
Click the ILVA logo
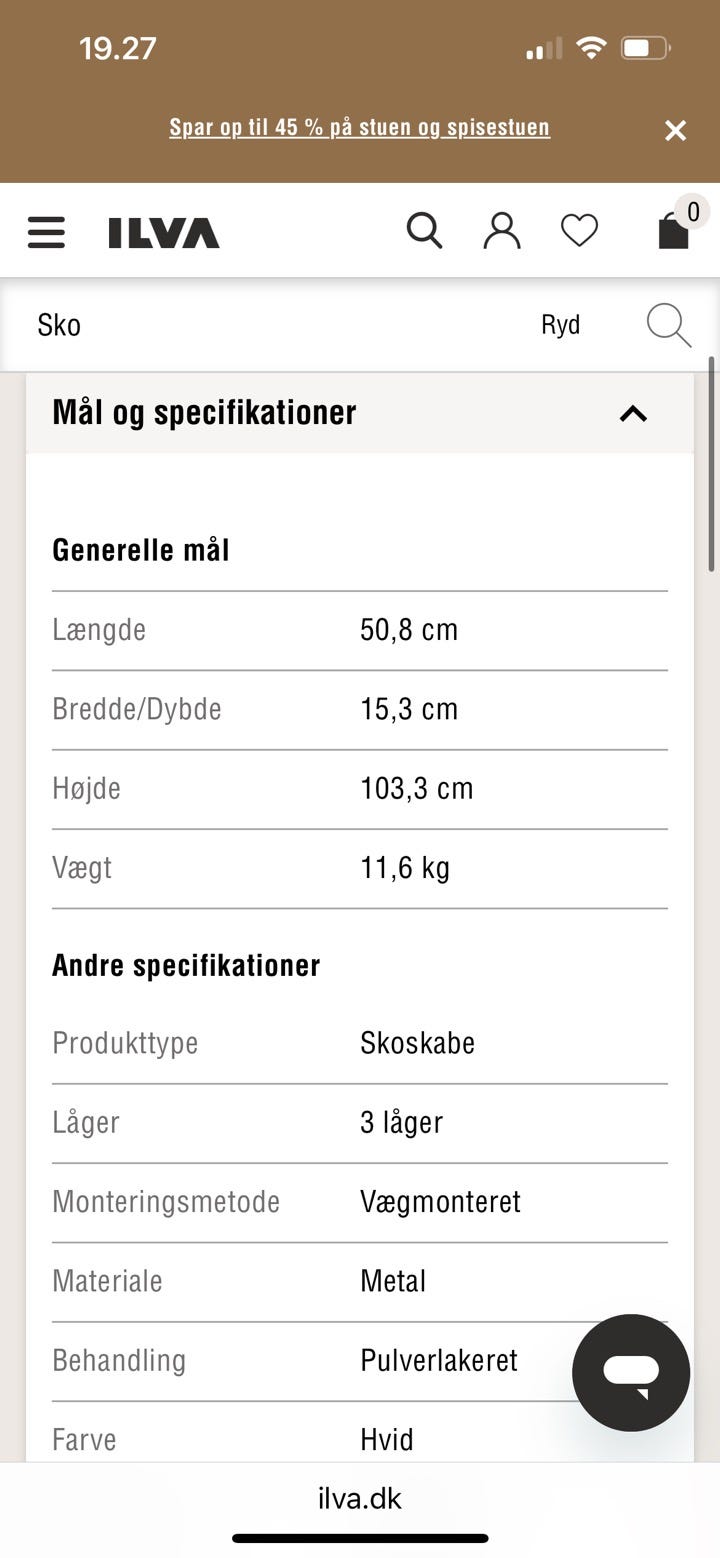pyautogui.click(x=163, y=231)
